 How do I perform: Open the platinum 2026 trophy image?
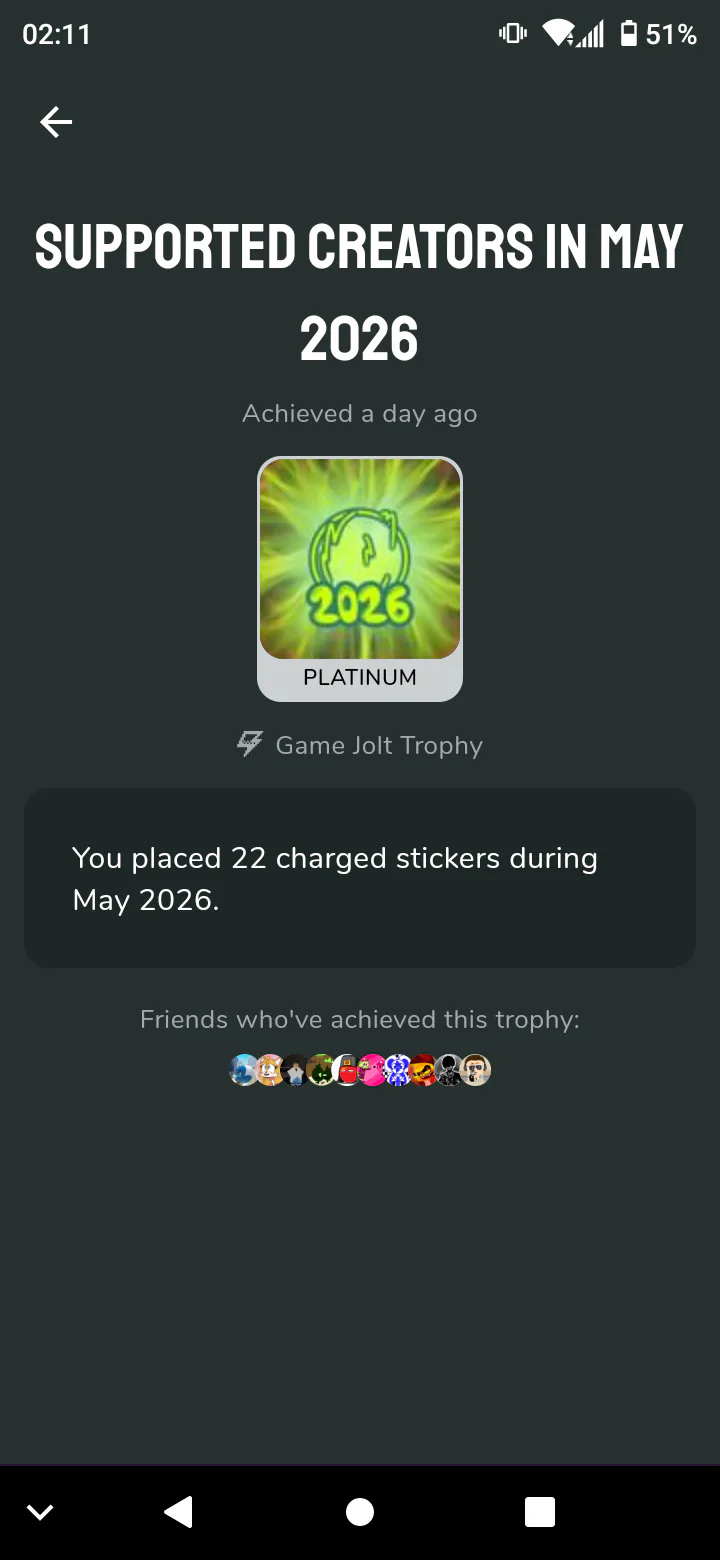point(360,558)
